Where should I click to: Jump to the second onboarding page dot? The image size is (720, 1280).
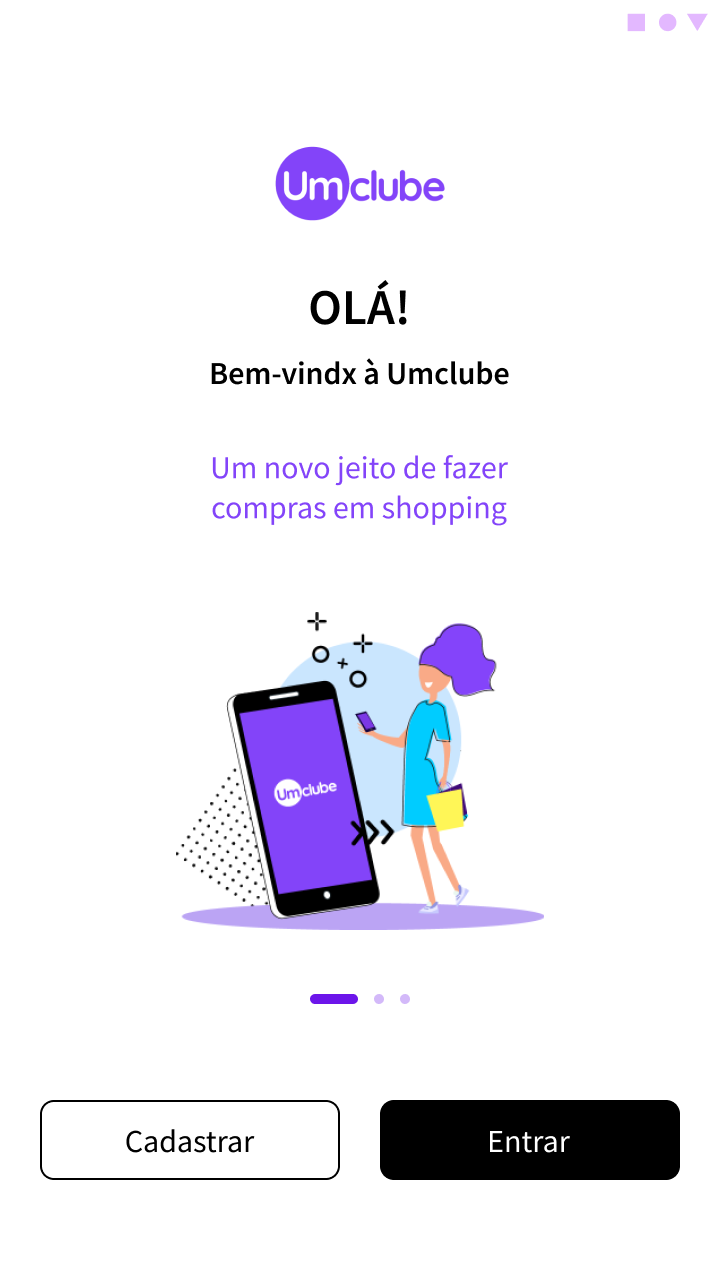click(379, 998)
